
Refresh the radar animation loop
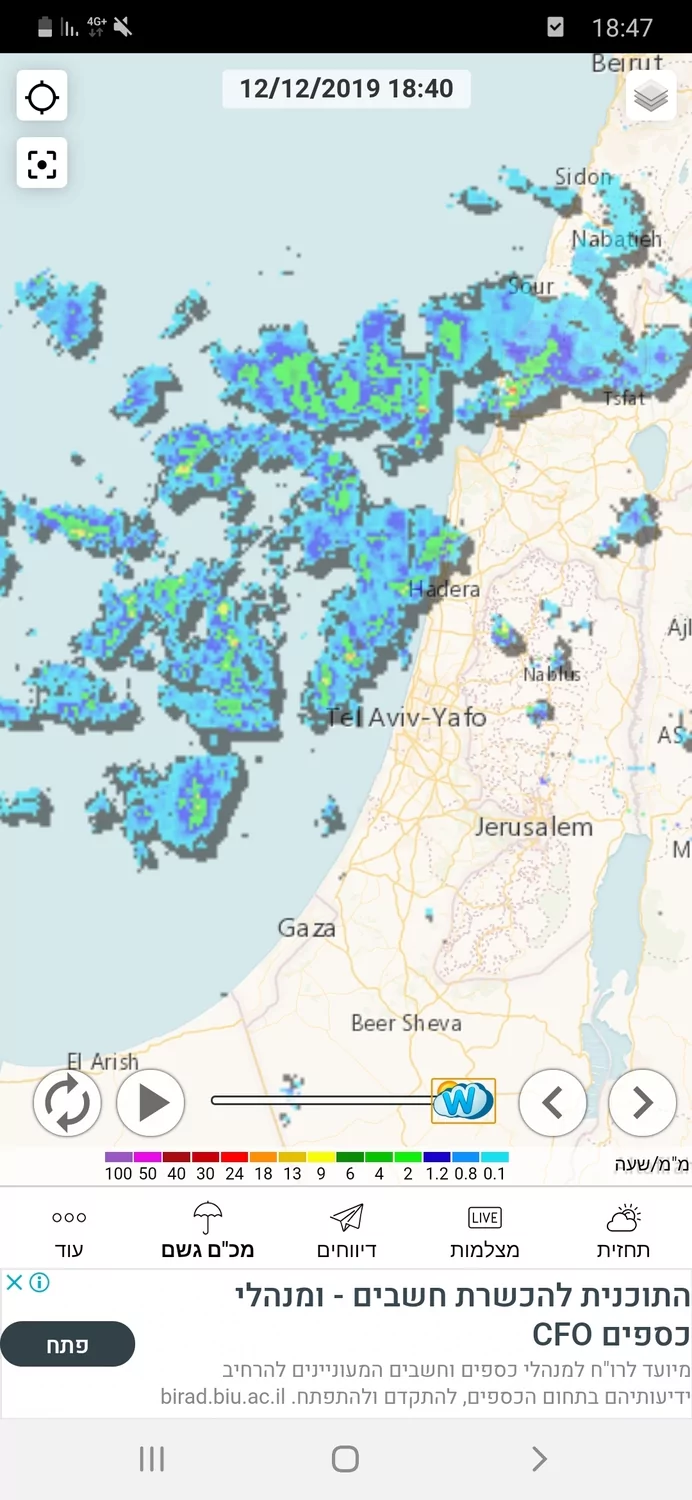point(67,1103)
